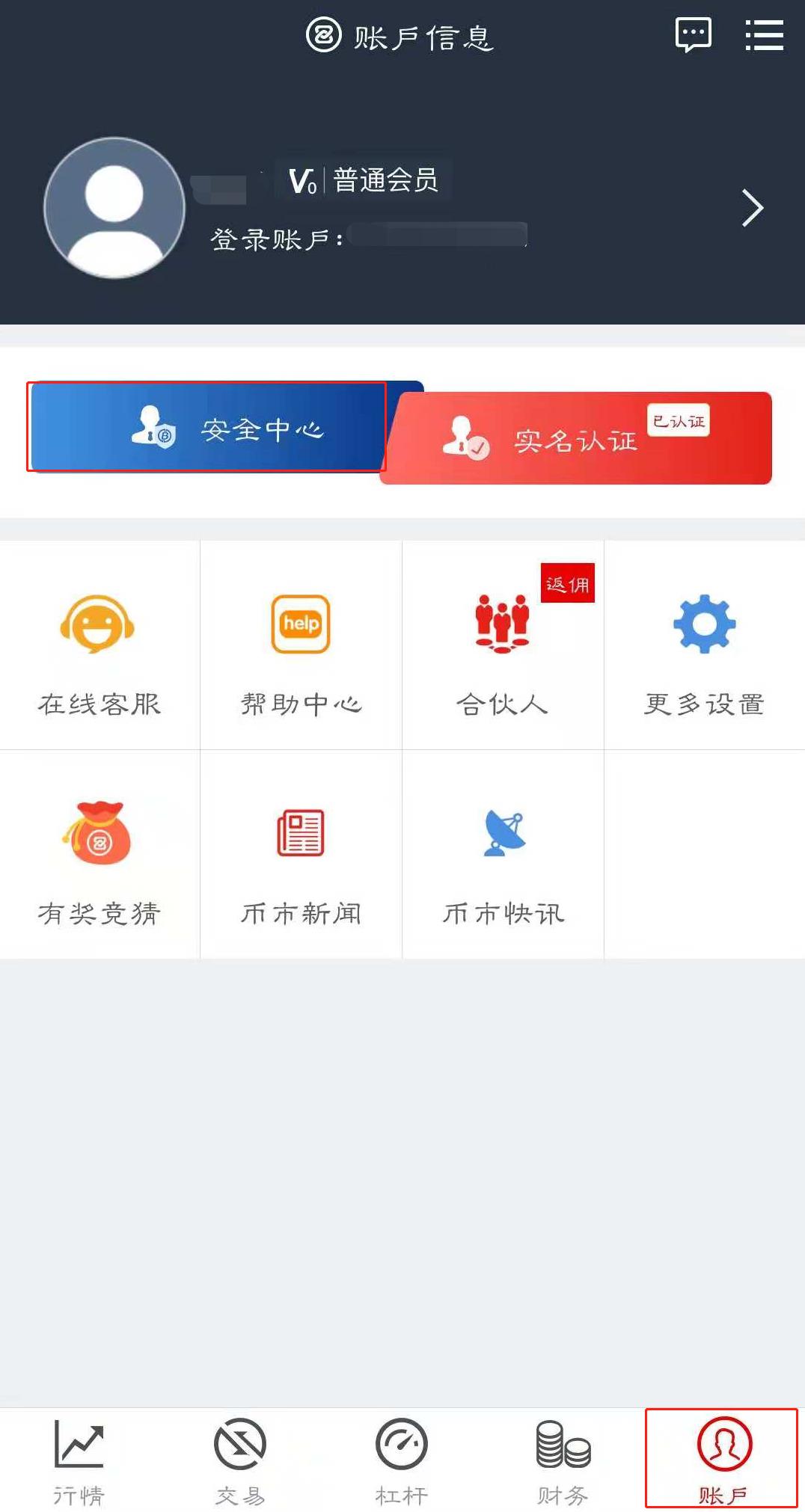The width and height of the screenshot is (805, 1512).
Task: Switch to the 财务 finance tab
Action: 563,1460
